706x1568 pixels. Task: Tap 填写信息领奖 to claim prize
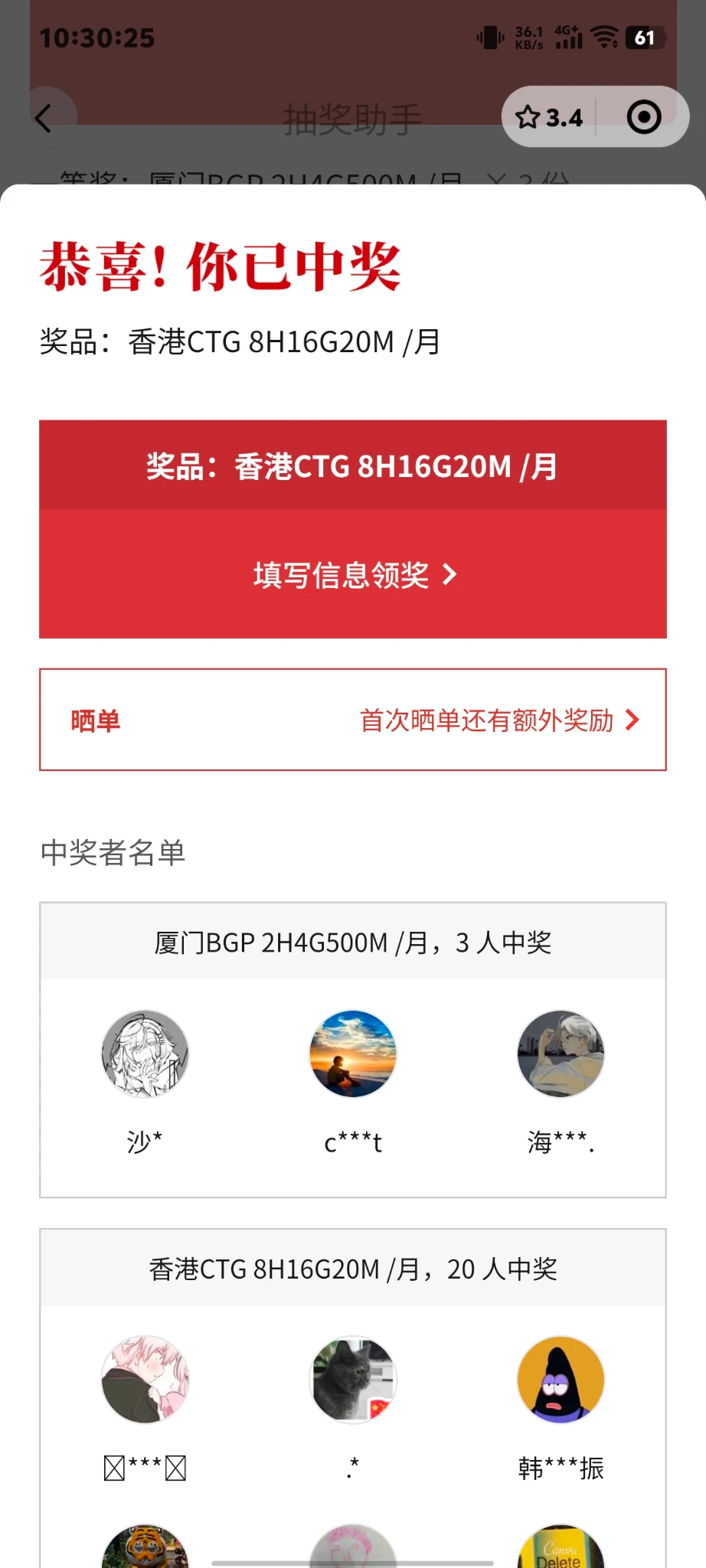(x=353, y=574)
